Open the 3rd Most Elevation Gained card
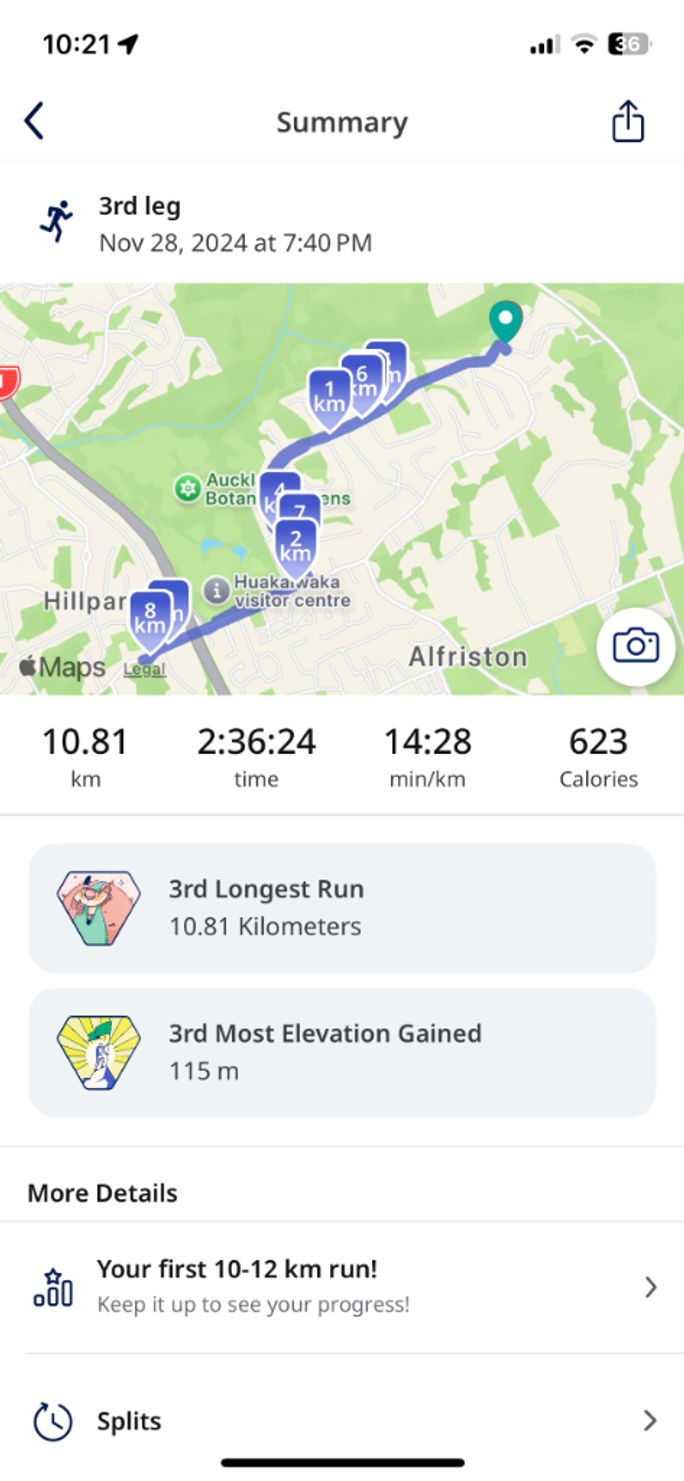684x1481 pixels. pyautogui.click(x=342, y=1052)
